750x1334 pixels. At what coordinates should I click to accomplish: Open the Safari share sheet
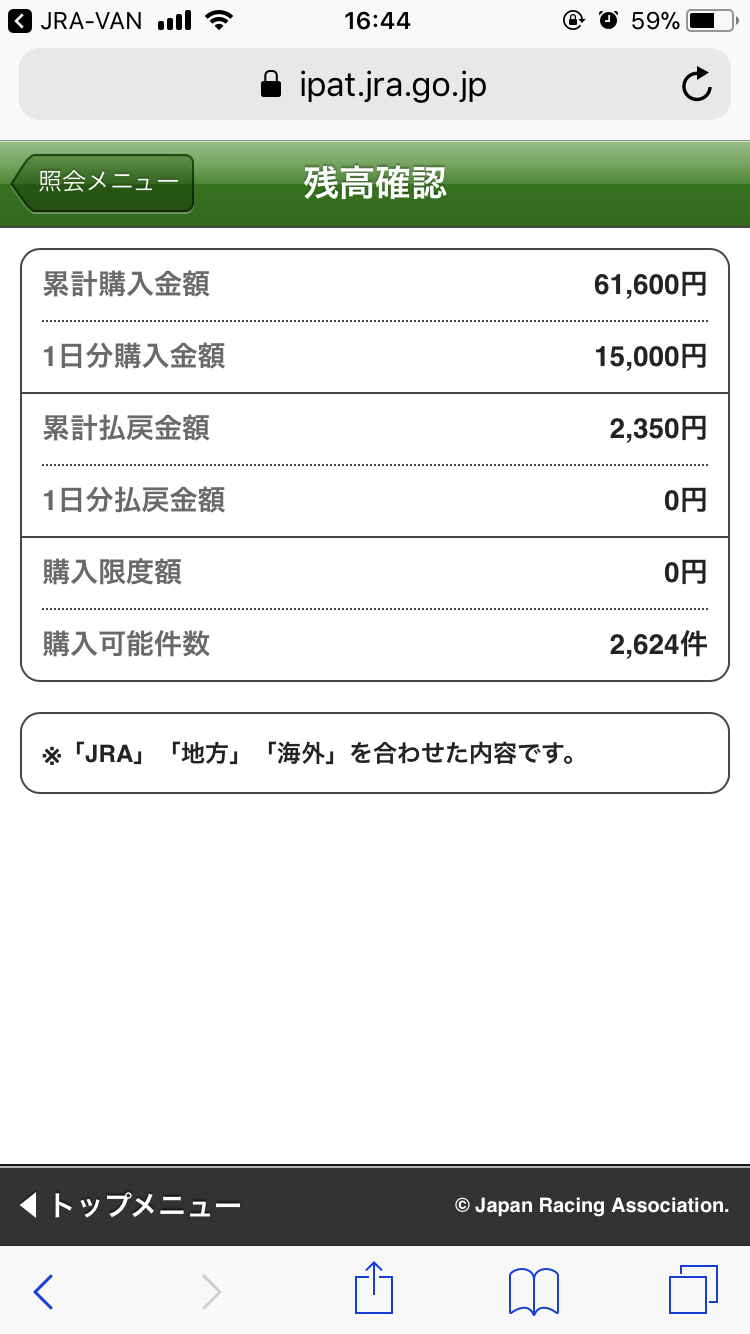tap(374, 1290)
